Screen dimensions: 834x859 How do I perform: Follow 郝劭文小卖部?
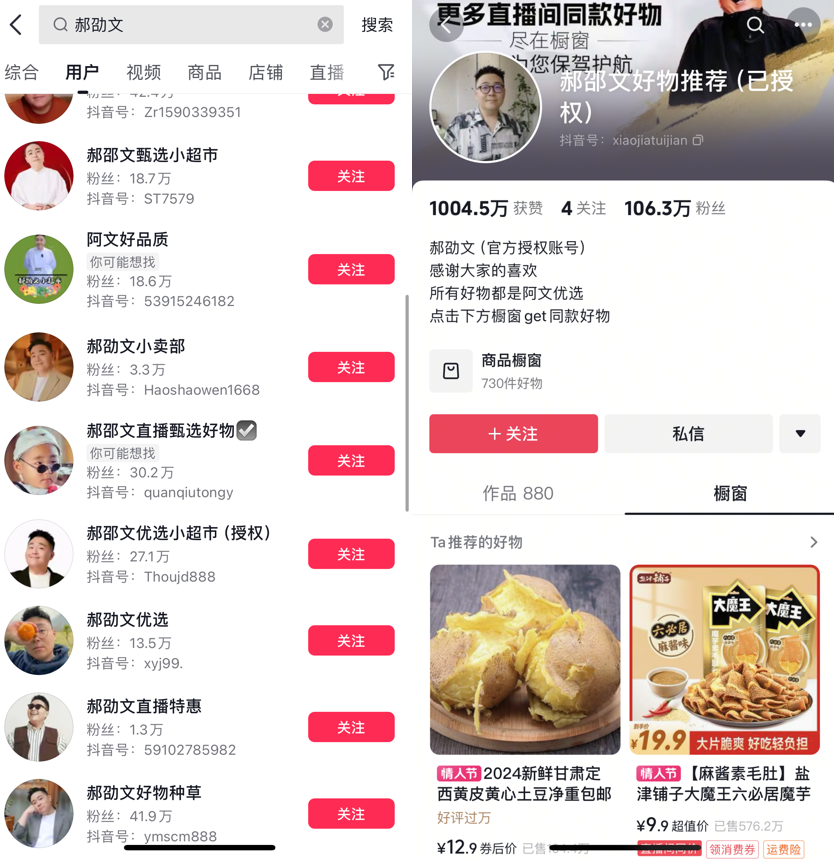pyautogui.click(x=351, y=367)
